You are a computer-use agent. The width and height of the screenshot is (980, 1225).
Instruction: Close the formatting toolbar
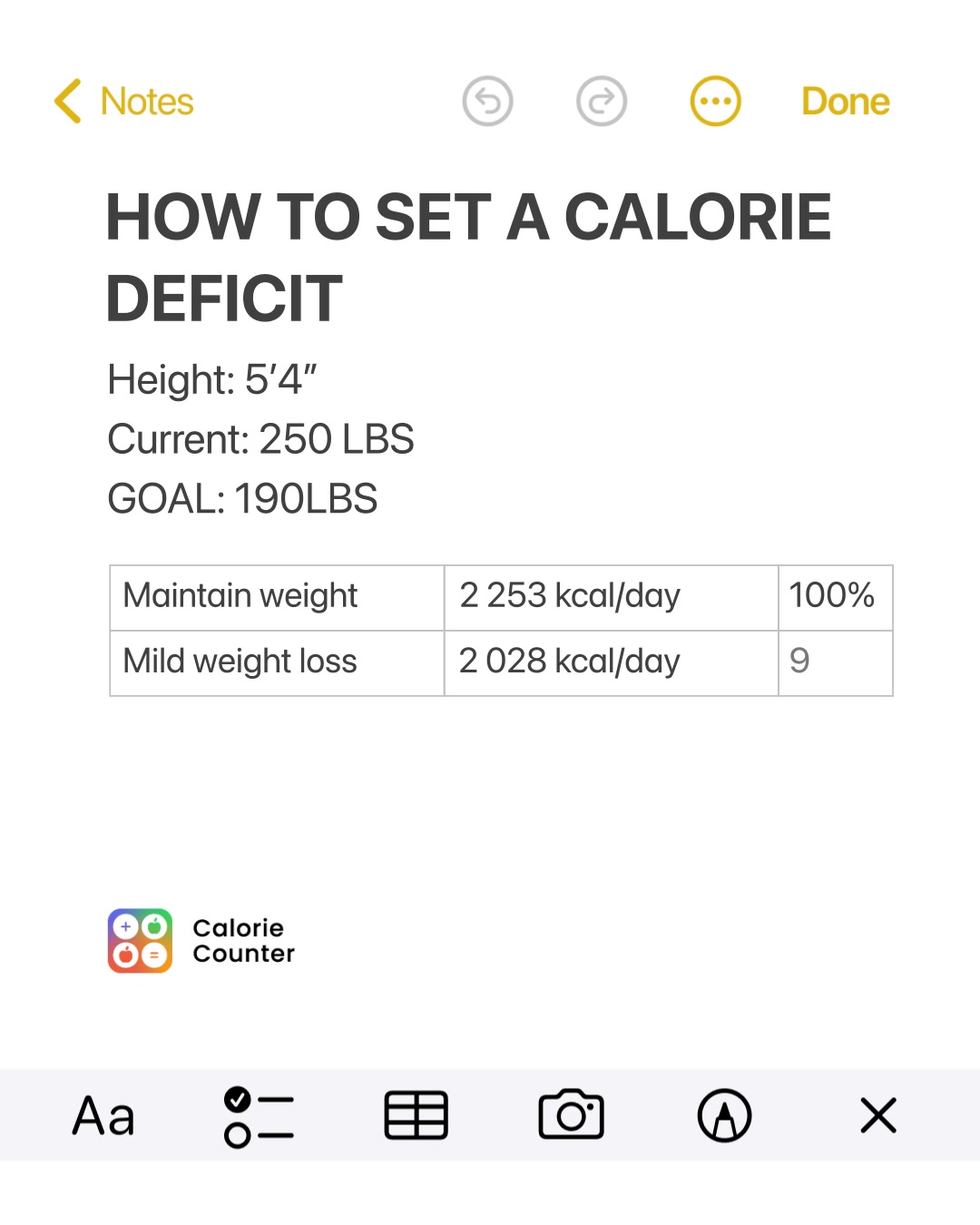[x=877, y=1116]
